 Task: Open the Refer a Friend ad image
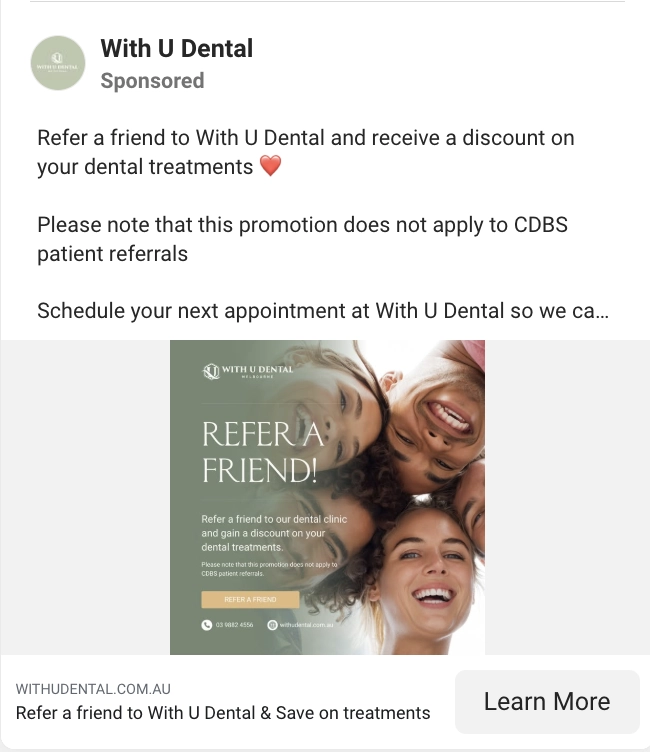(x=327, y=497)
